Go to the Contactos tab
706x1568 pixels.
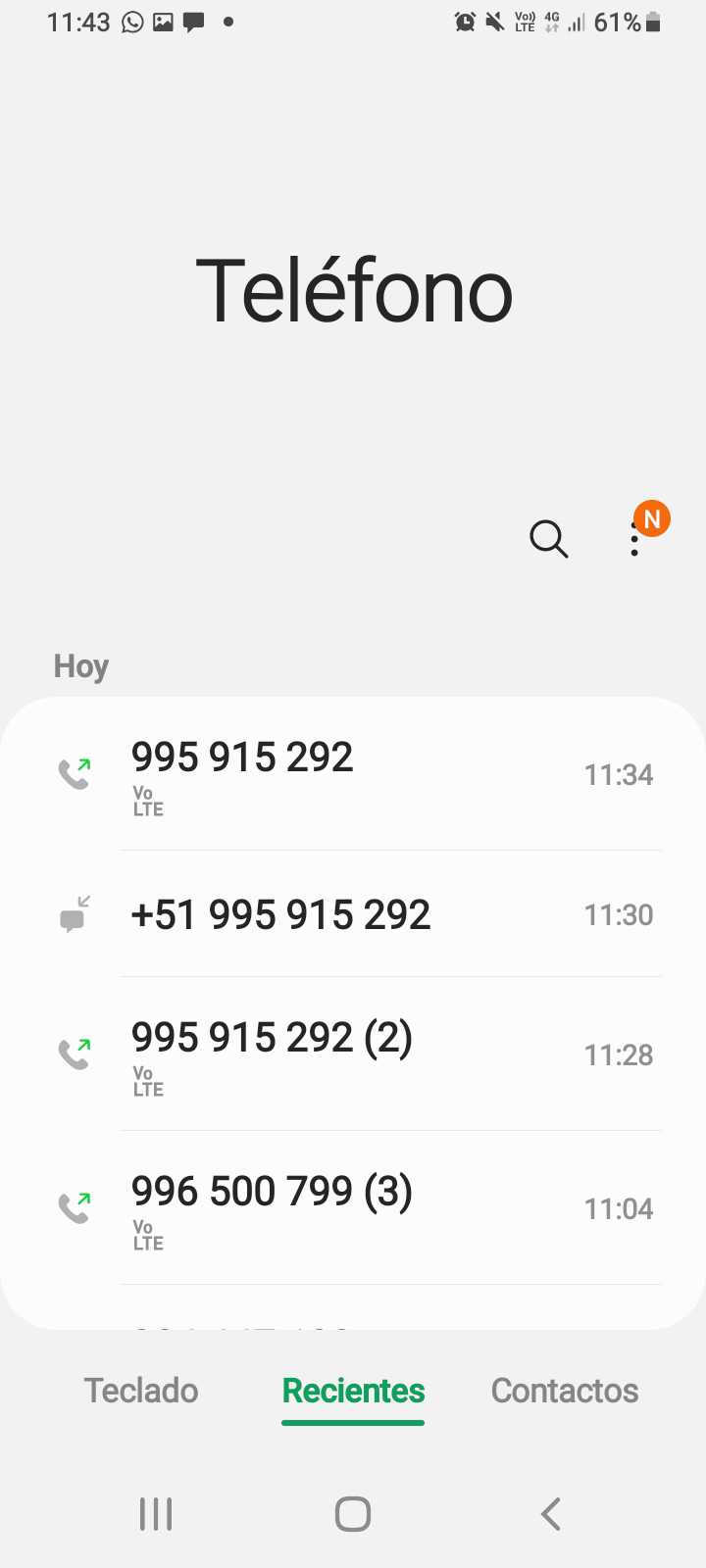click(565, 1391)
